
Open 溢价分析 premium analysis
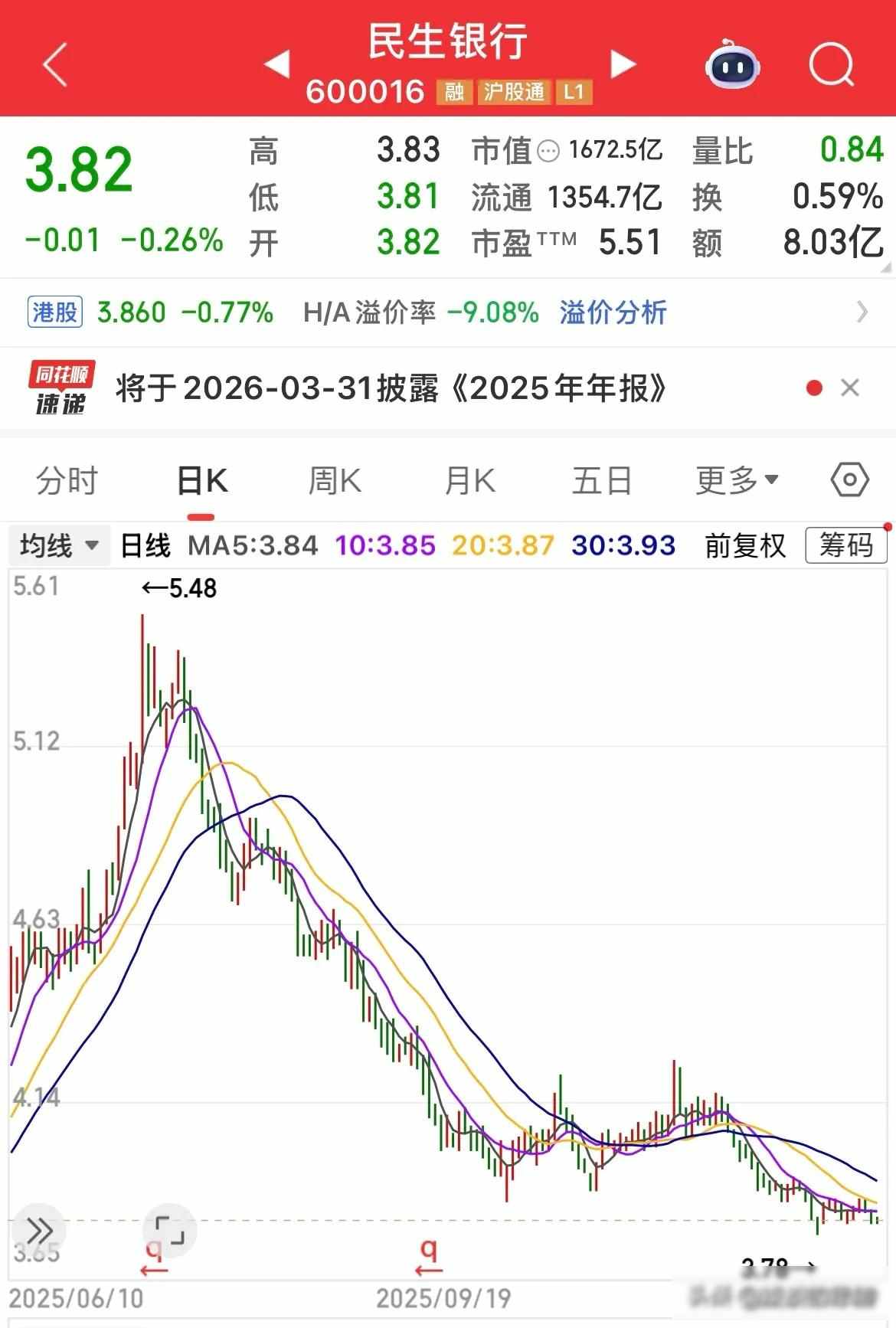pos(612,312)
